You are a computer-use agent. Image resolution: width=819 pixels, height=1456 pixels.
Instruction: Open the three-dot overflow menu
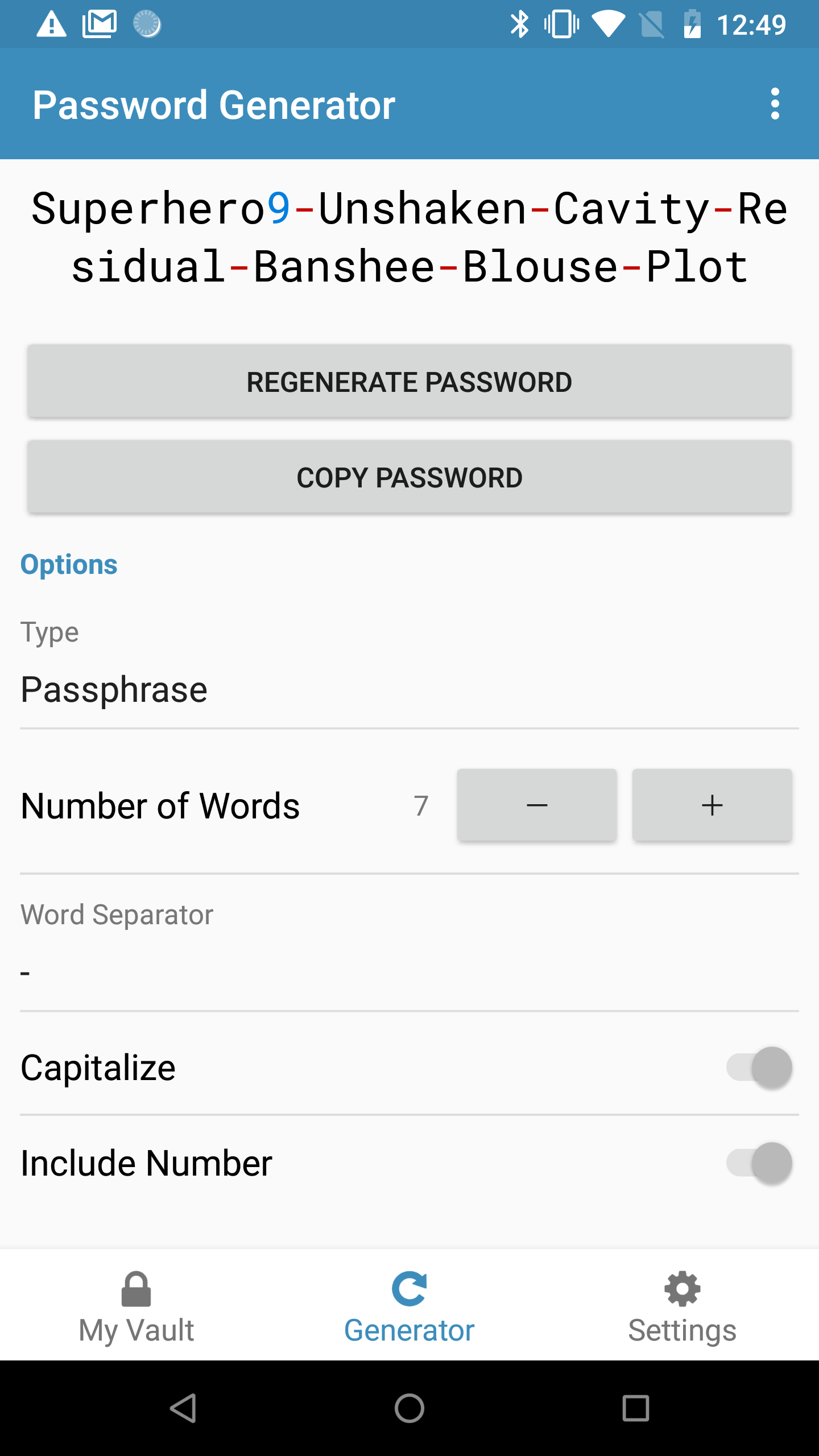(775, 104)
